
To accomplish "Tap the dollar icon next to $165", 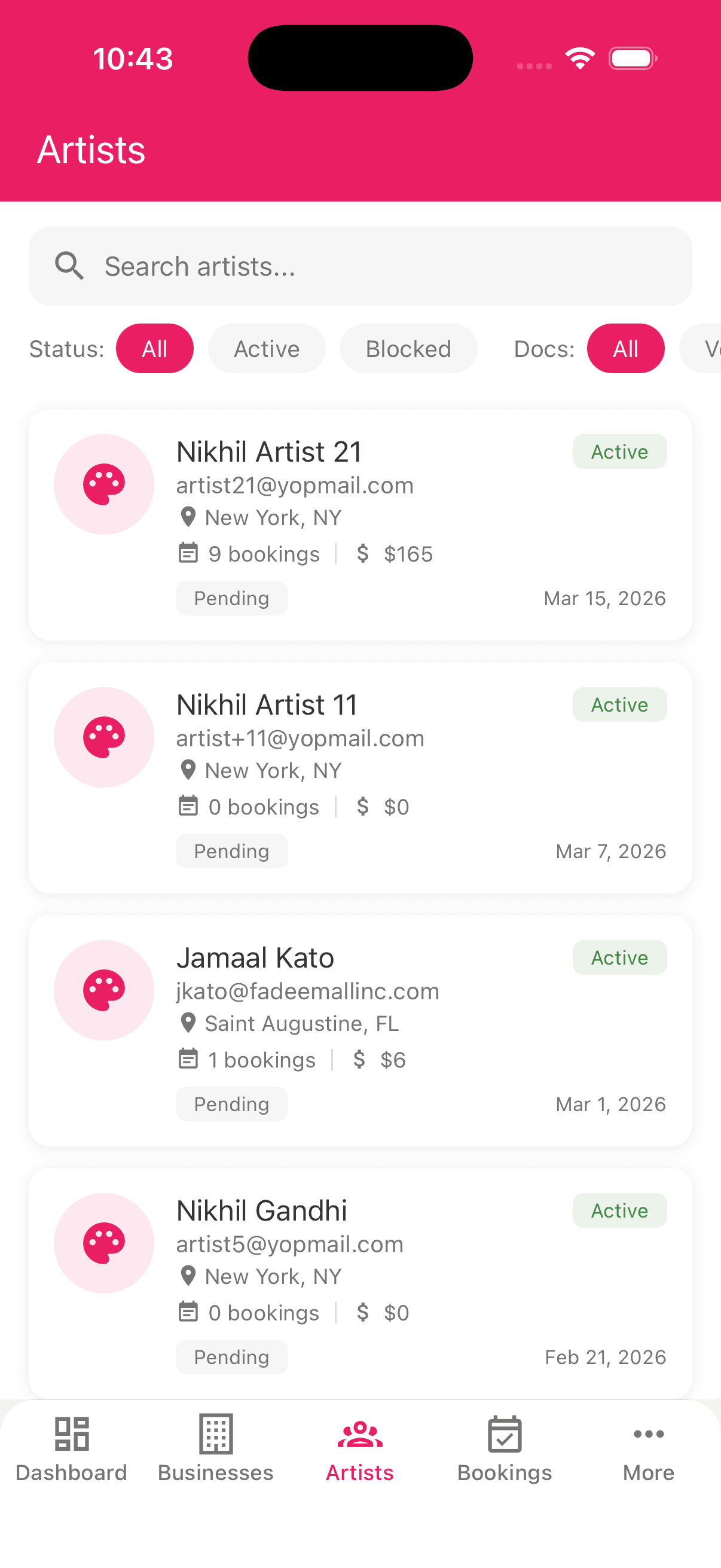I will (x=363, y=553).
